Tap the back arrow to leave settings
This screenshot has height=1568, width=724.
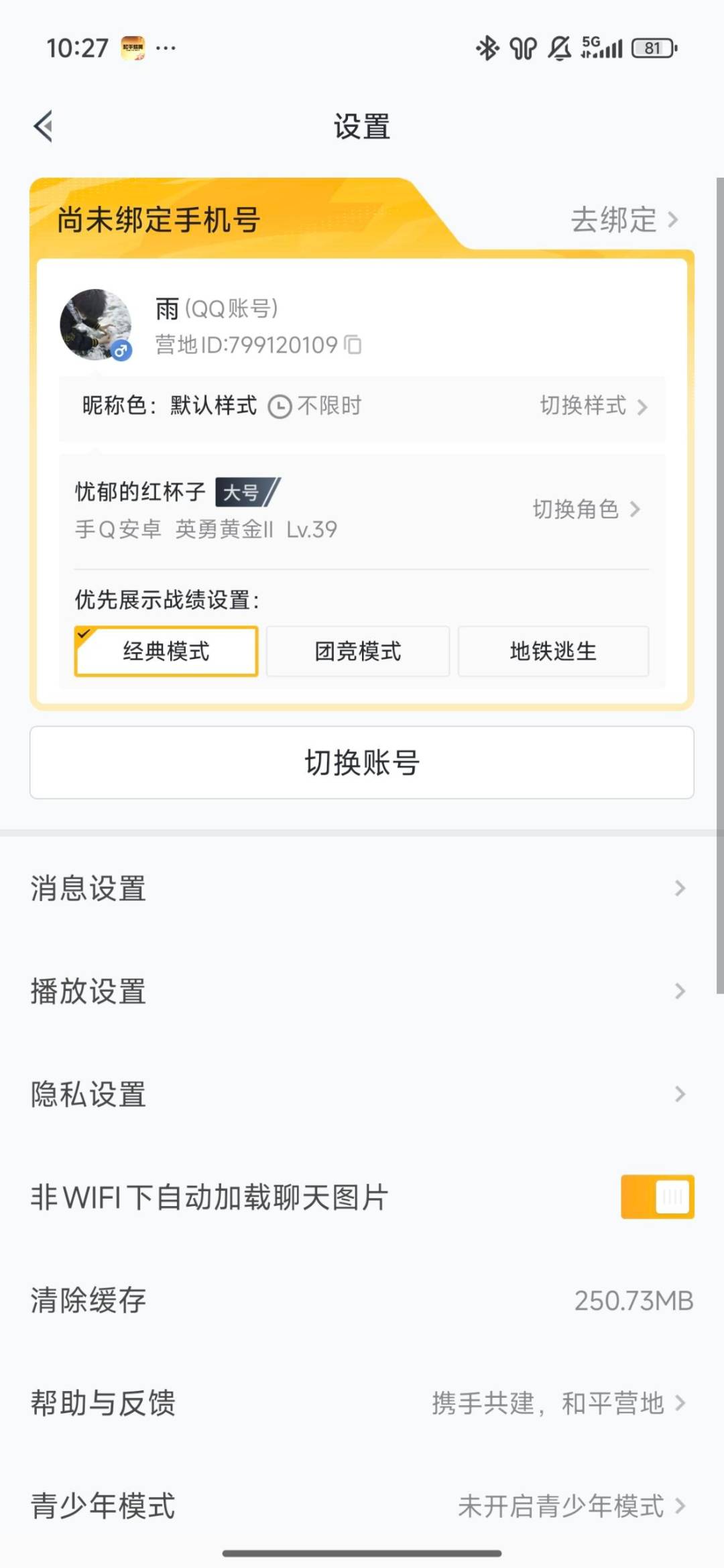[43, 126]
